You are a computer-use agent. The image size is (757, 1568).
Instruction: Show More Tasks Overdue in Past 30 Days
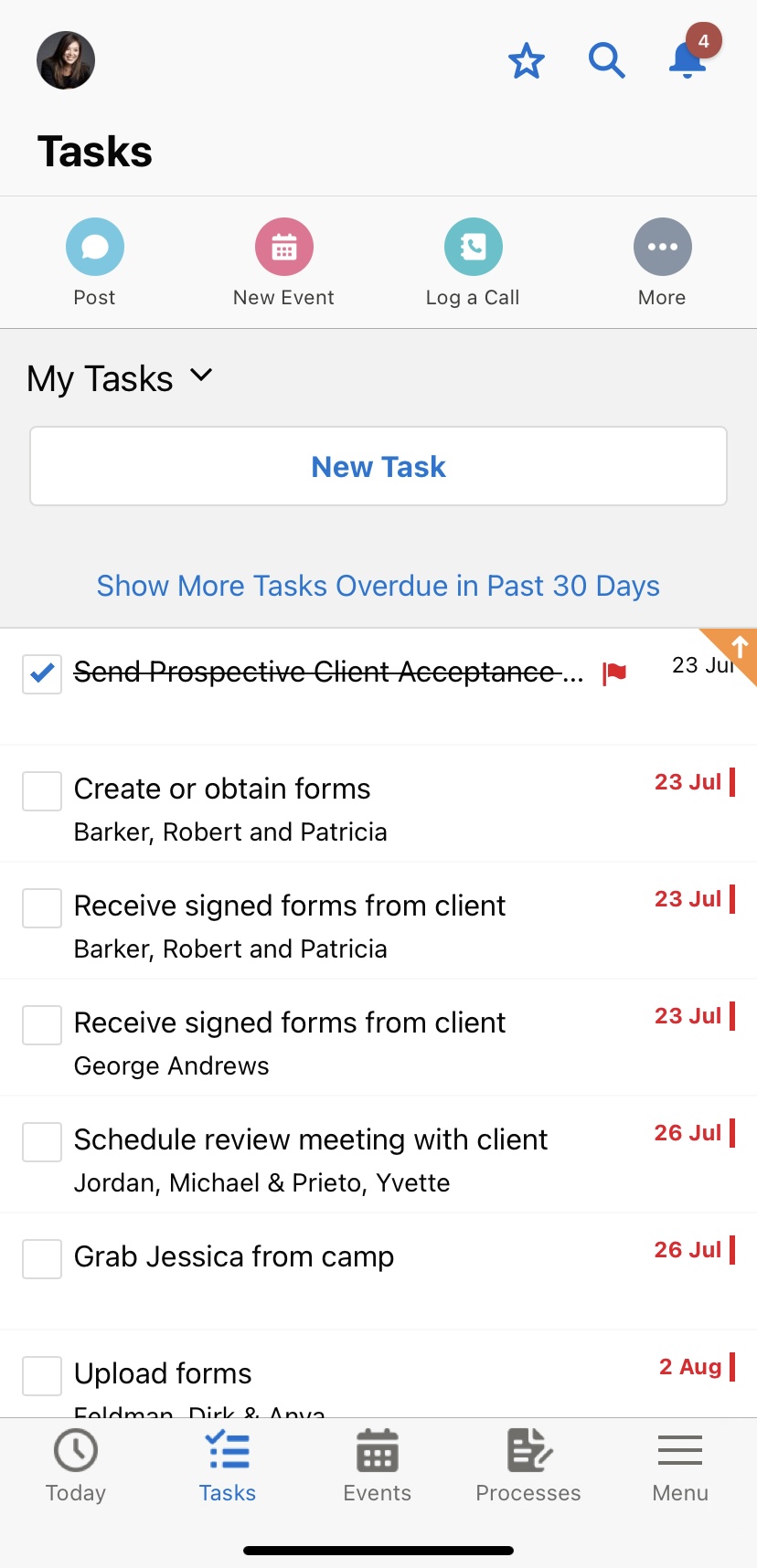(378, 586)
